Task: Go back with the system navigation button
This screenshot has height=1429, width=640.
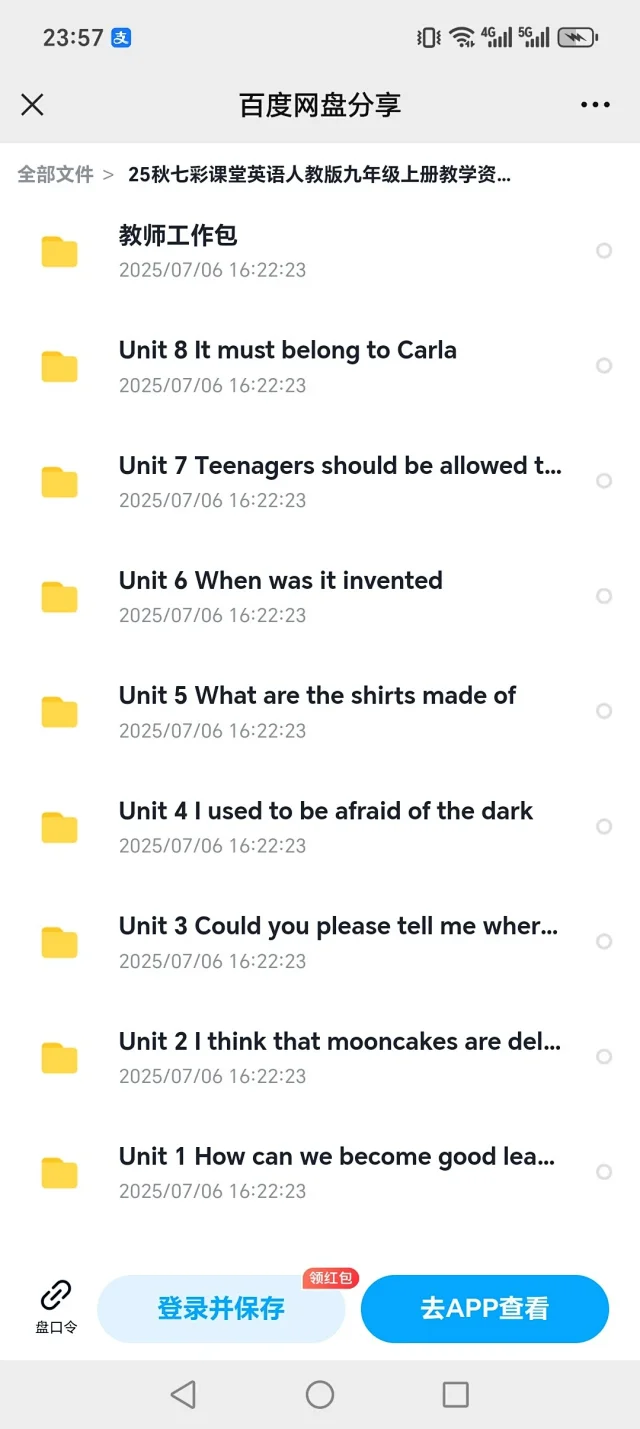Action: pyautogui.click(x=183, y=1394)
